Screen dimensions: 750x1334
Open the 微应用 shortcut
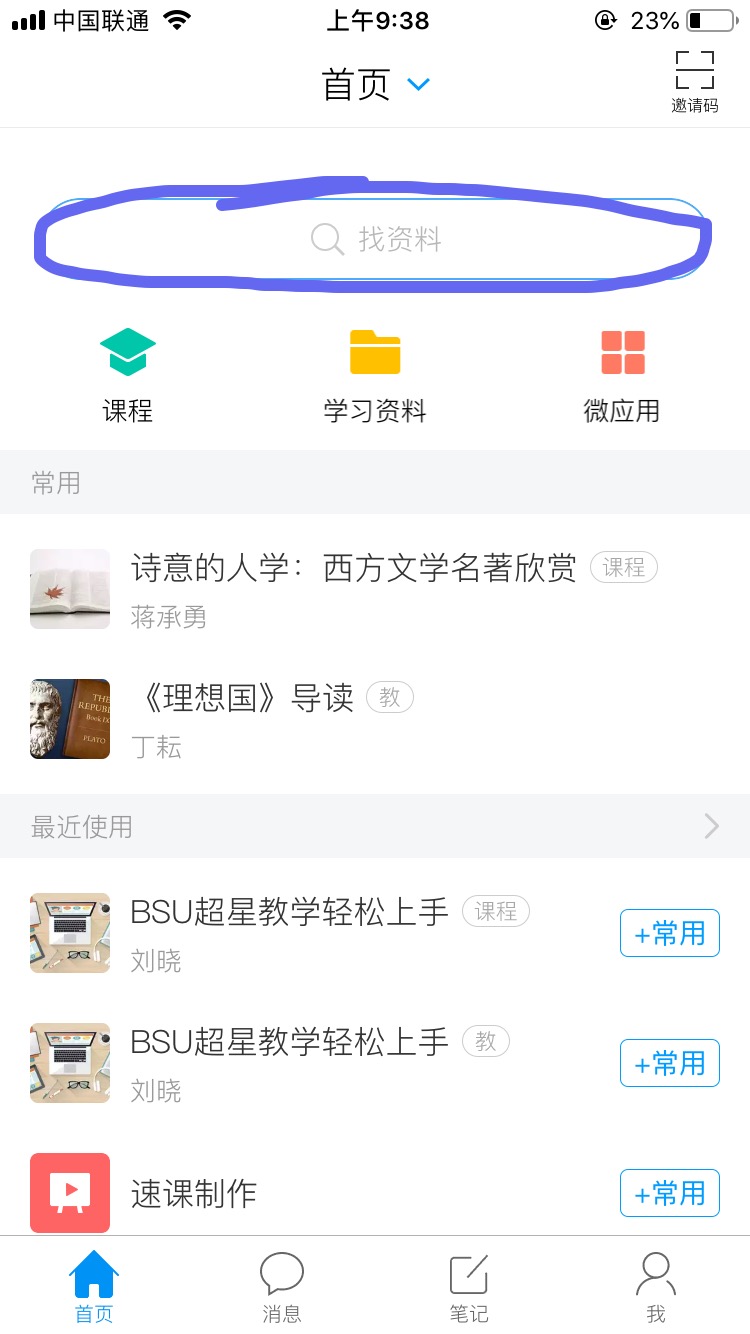pos(622,375)
